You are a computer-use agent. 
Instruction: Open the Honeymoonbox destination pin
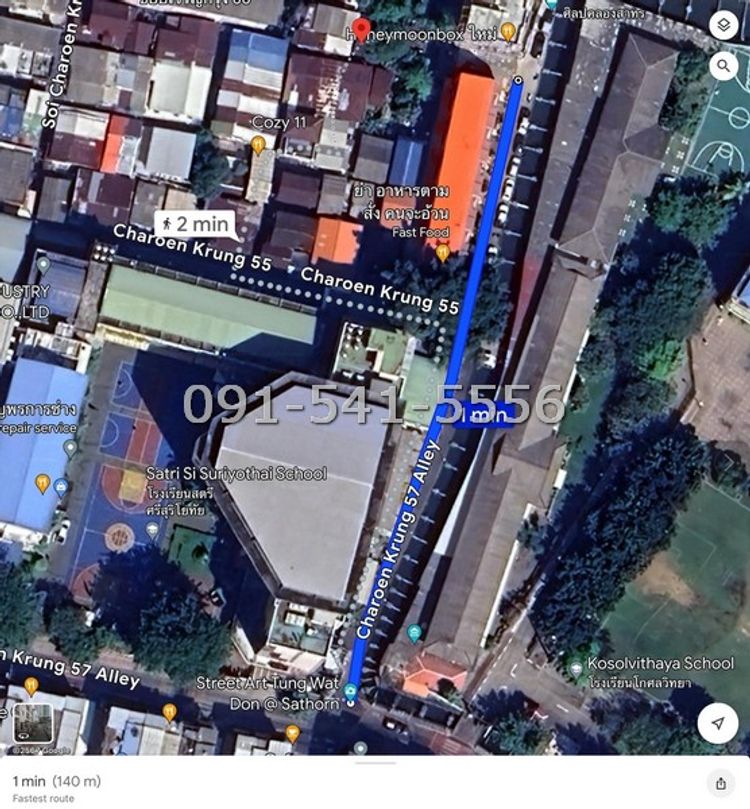tap(362, 32)
